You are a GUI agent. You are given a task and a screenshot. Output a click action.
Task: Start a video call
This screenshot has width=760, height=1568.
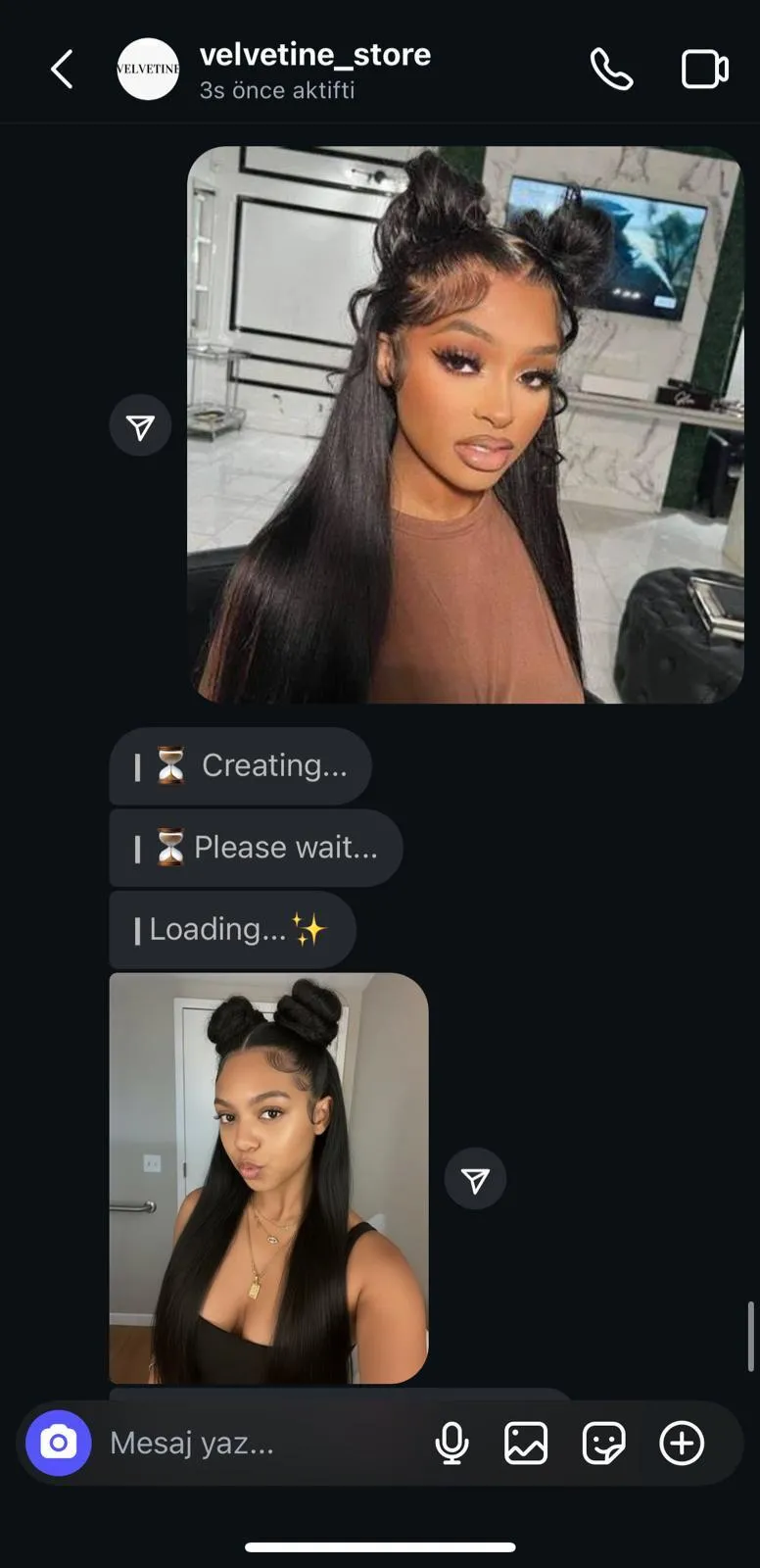pyautogui.click(x=704, y=70)
